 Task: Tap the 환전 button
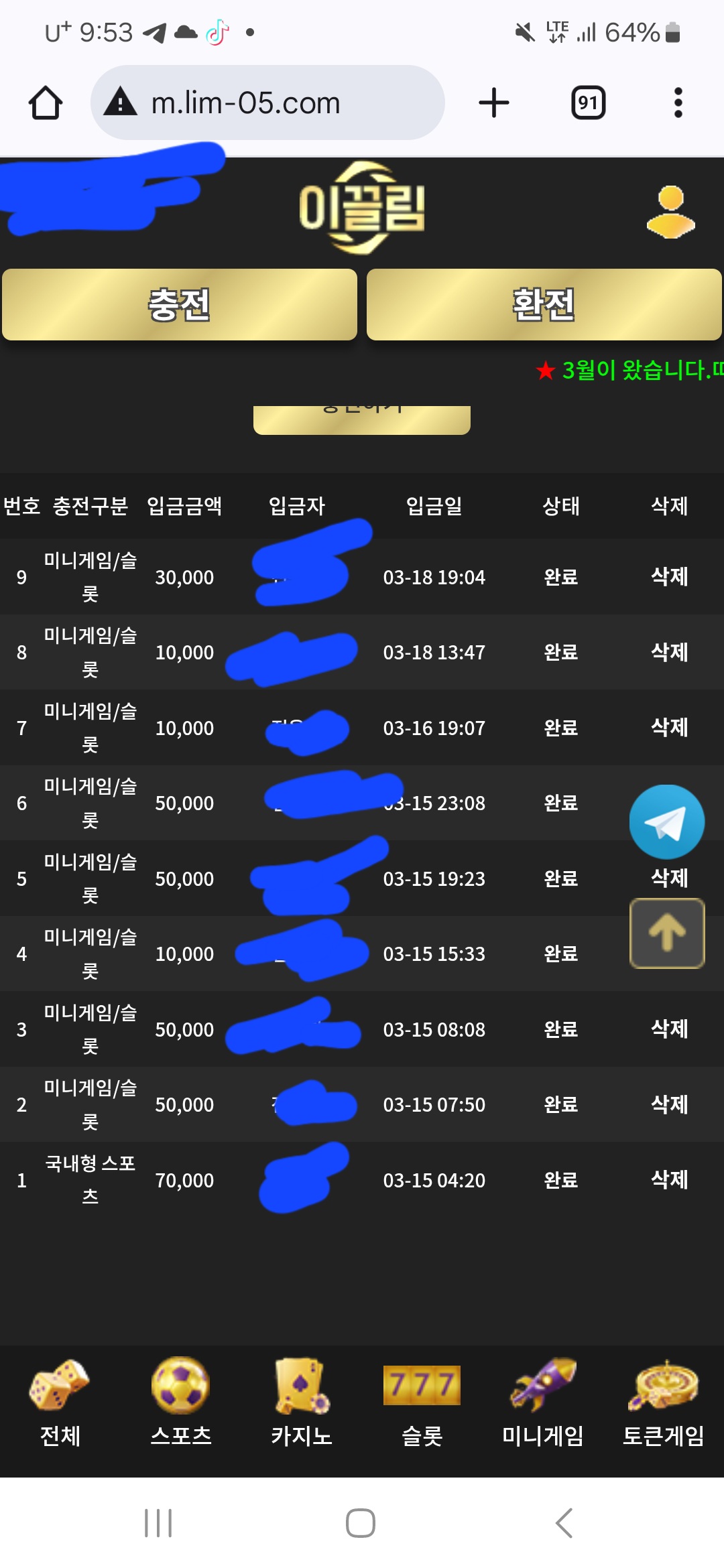pyautogui.click(x=544, y=305)
